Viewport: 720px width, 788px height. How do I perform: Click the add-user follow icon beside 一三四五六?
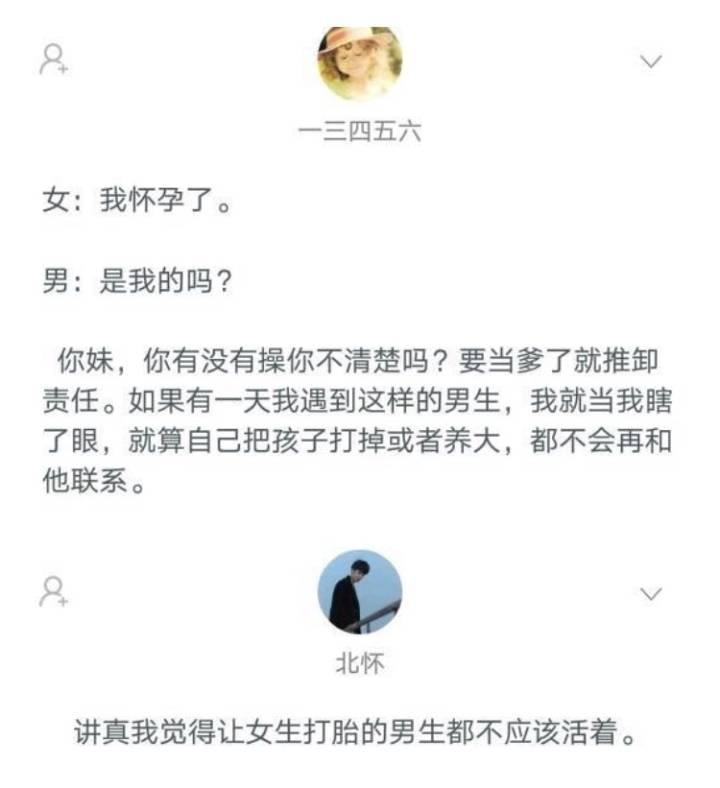point(55,60)
